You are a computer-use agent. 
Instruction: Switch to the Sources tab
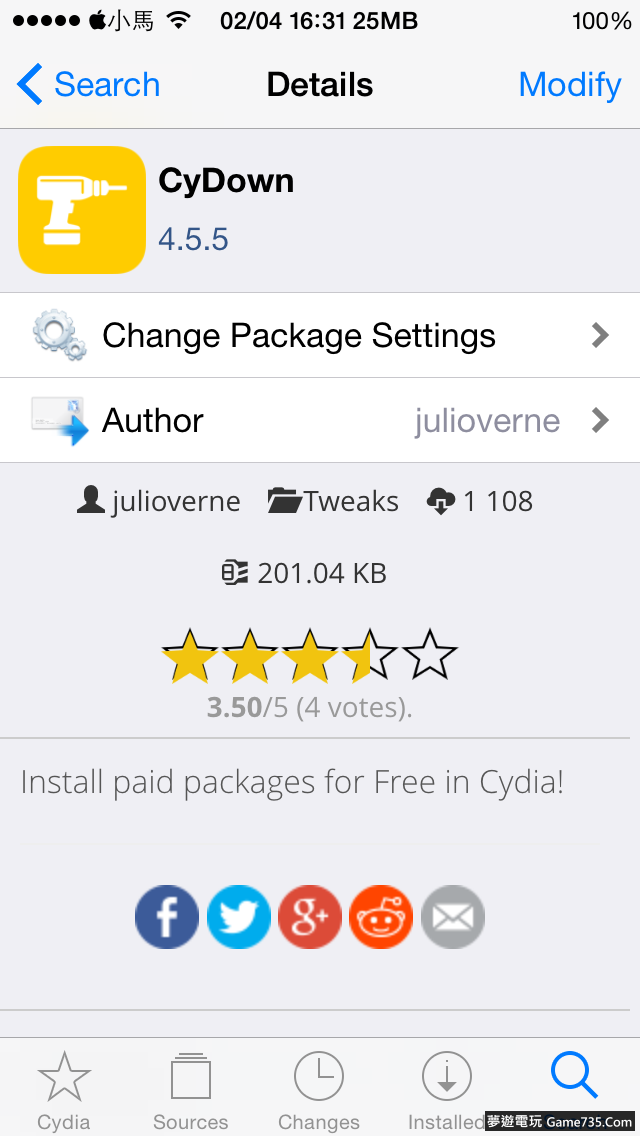[191, 1090]
